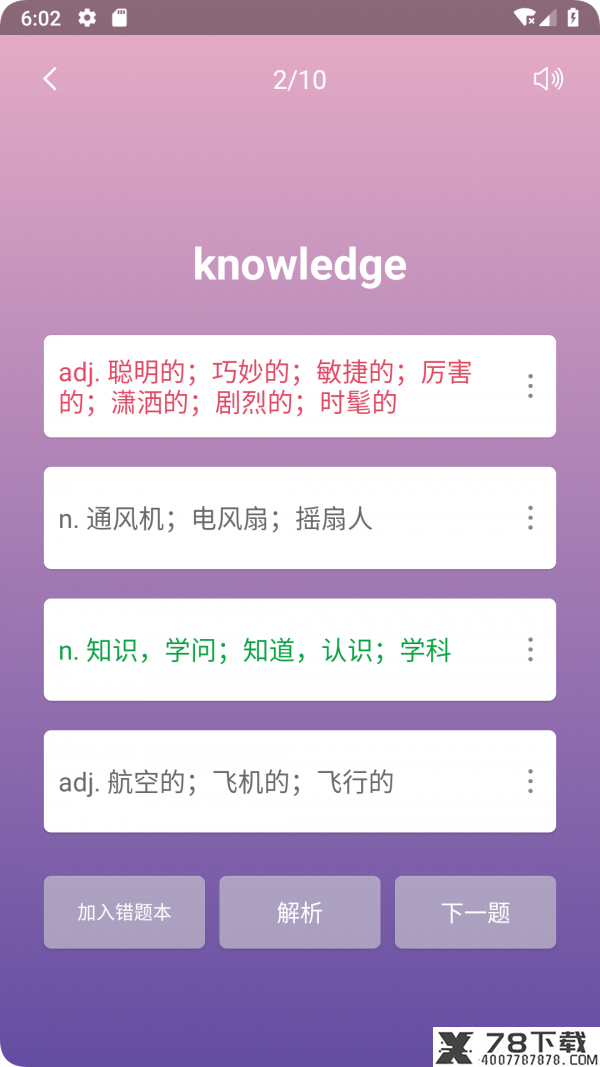The height and width of the screenshot is (1067, 600).
Task: Select the answer adj. 航空的；飞机的；飞行的
Action: (300, 781)
